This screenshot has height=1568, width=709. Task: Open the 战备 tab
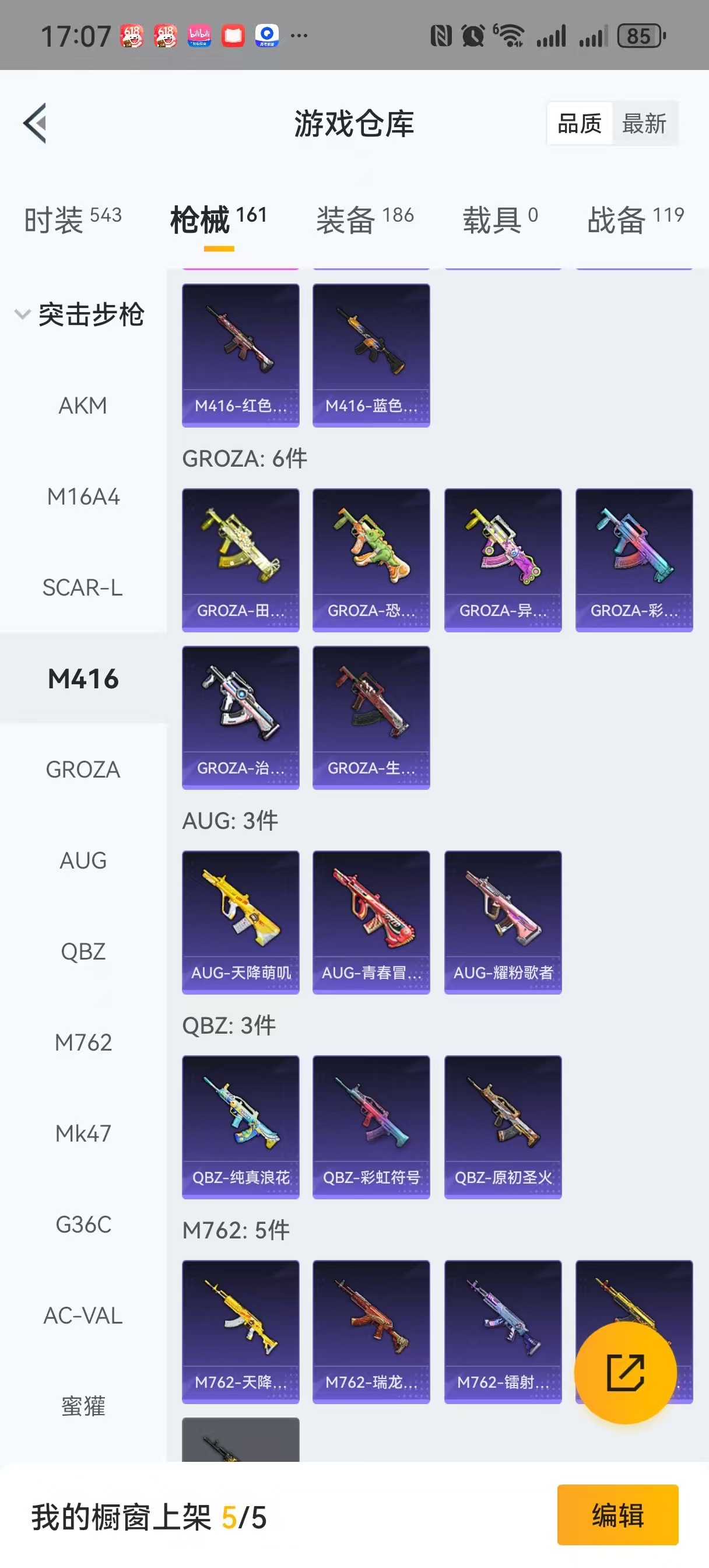(635, 219)
